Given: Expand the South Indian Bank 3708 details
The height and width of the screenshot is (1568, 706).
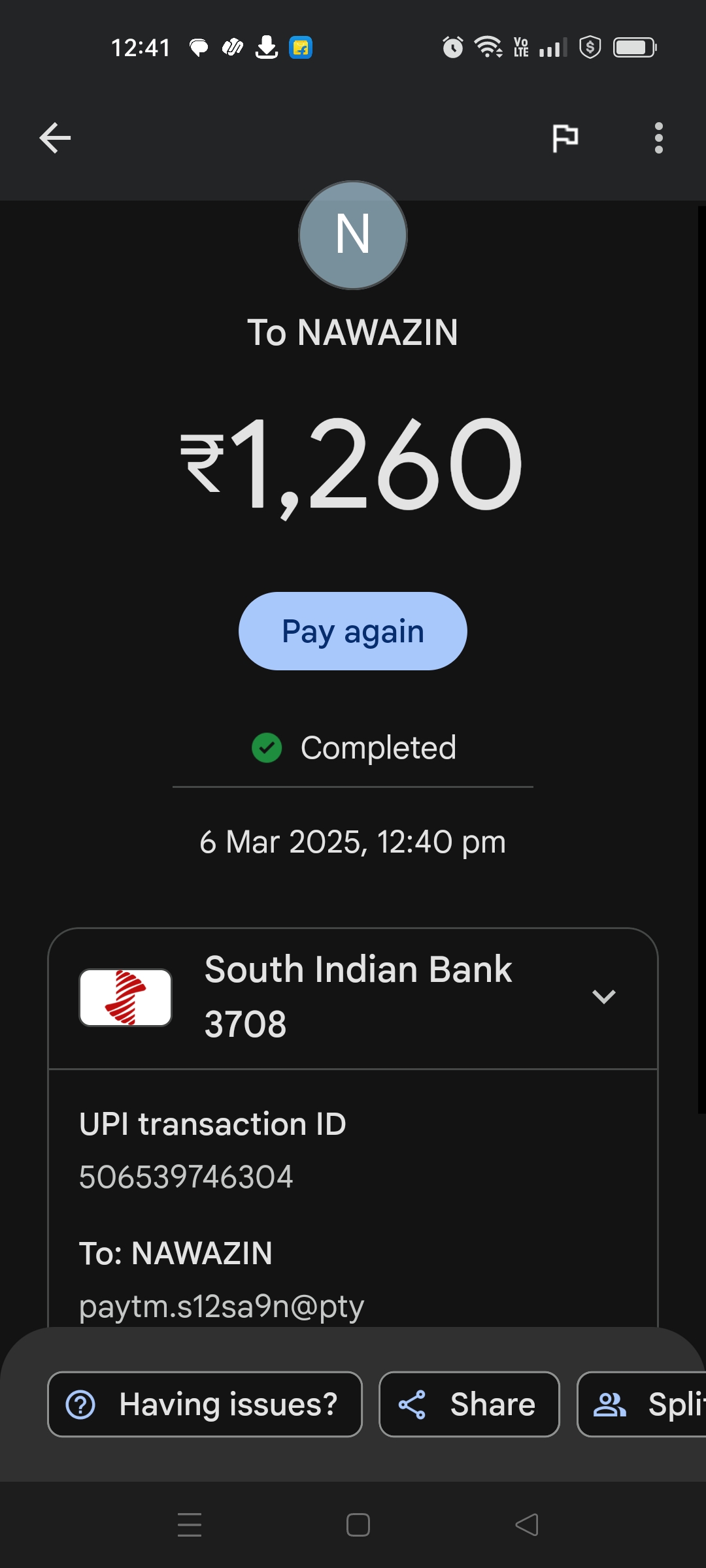Looking at the screenshot, I should 603,997.
